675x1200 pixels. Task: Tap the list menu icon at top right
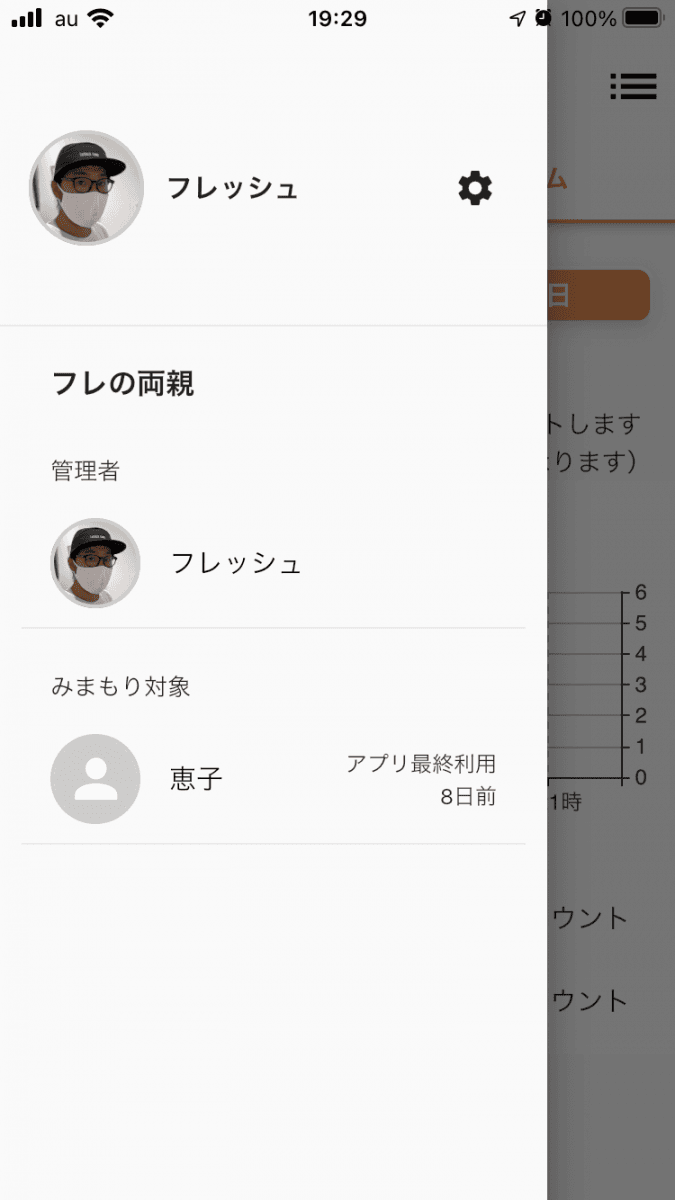633,87
